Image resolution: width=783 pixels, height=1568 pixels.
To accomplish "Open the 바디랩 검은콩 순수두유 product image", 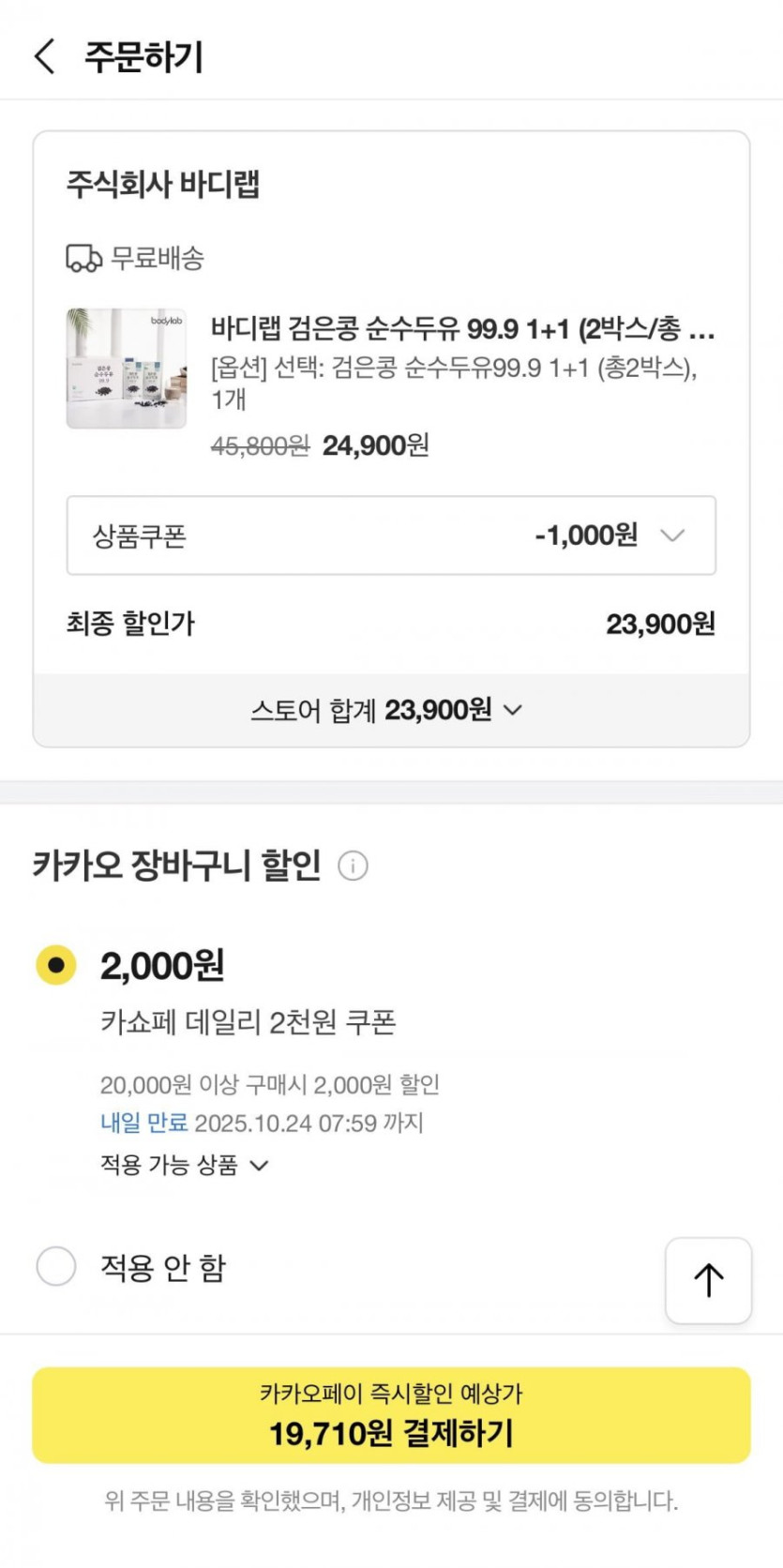I will (x=127, y=369).
